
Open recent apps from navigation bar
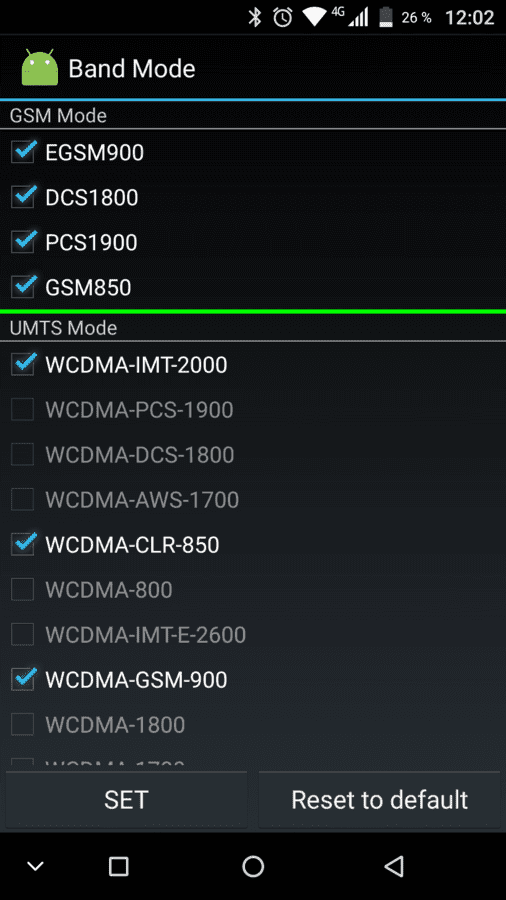click(x=118, y=866)
